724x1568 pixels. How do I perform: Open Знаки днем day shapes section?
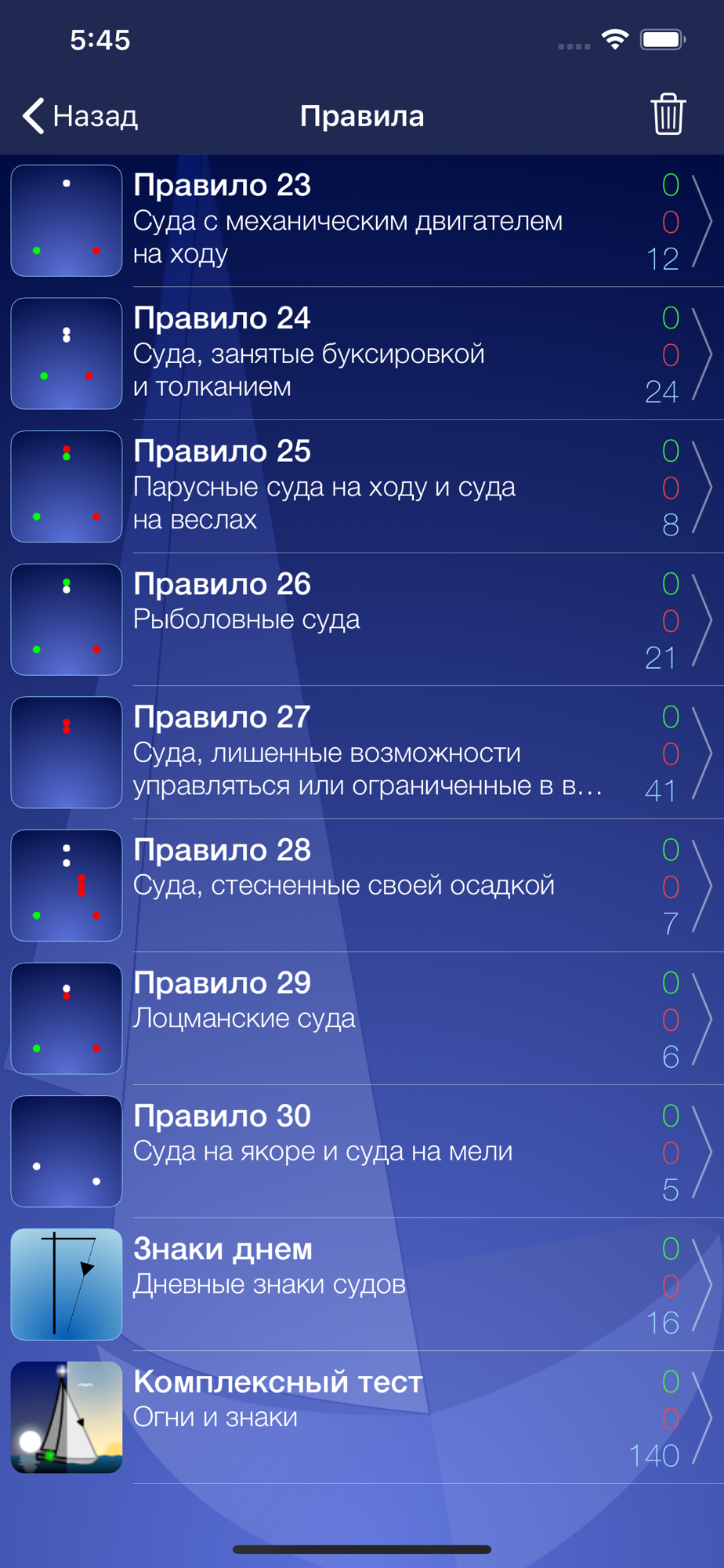click(x=360, y=1284)
